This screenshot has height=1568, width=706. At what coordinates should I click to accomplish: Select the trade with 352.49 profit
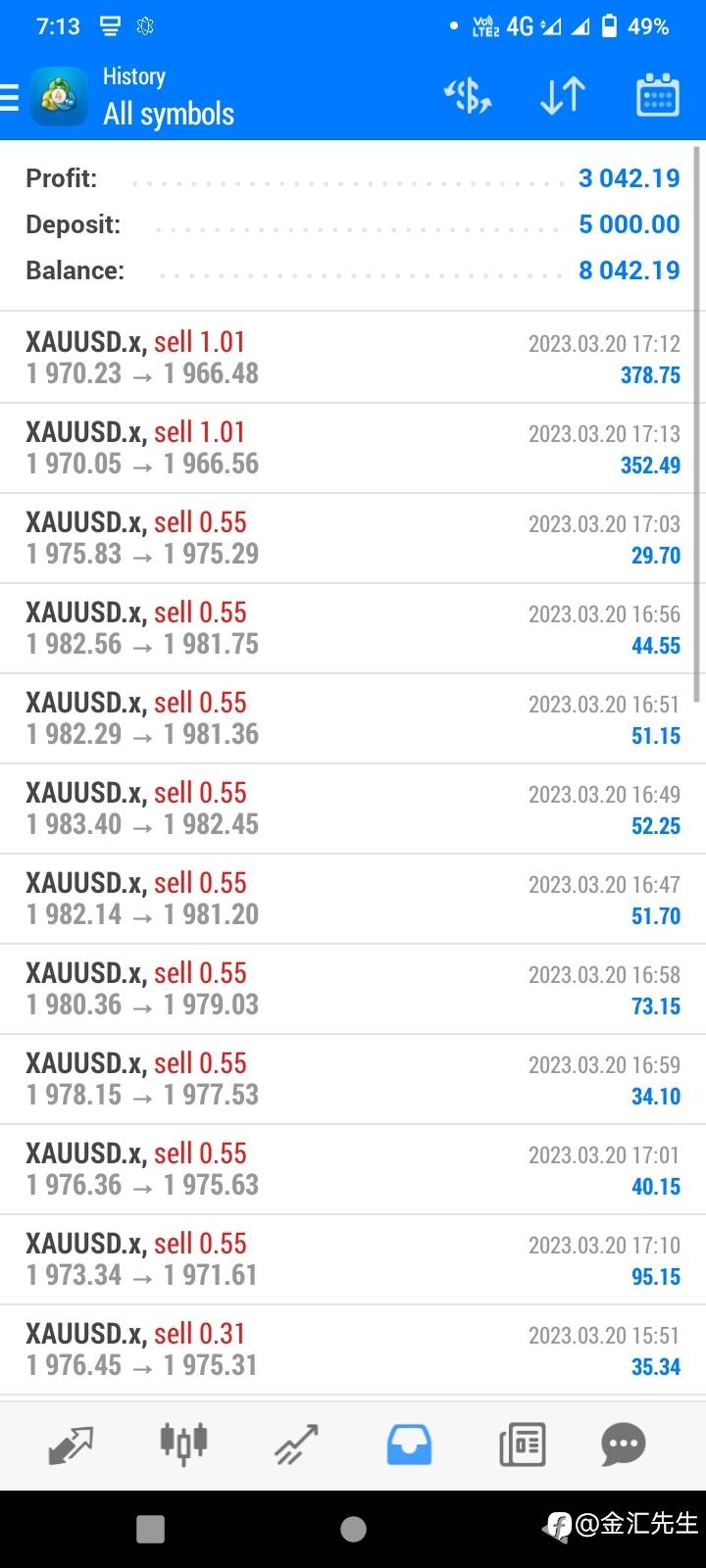click(353, 448)
